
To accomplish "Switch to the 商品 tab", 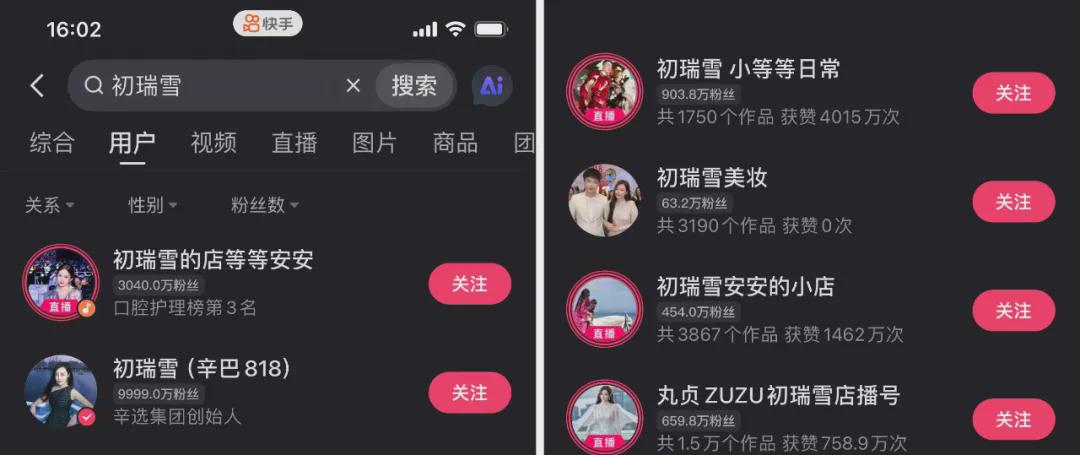I will click(x=455, y=144).
